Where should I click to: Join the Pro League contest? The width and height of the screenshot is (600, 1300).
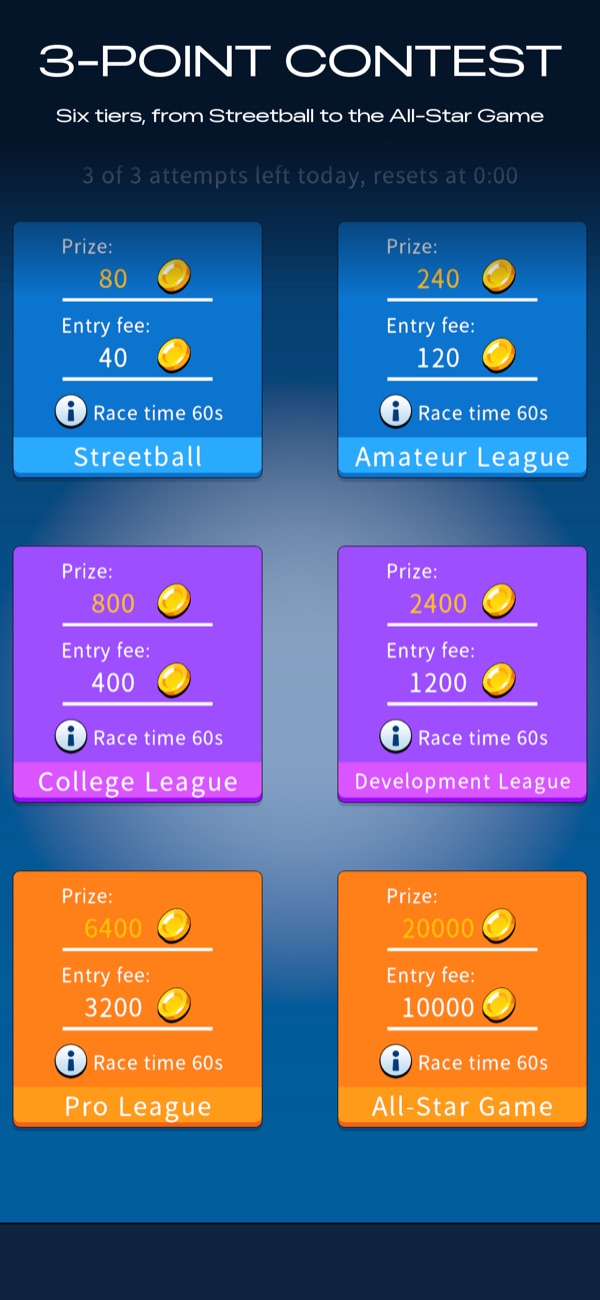[x=138, y=999]
